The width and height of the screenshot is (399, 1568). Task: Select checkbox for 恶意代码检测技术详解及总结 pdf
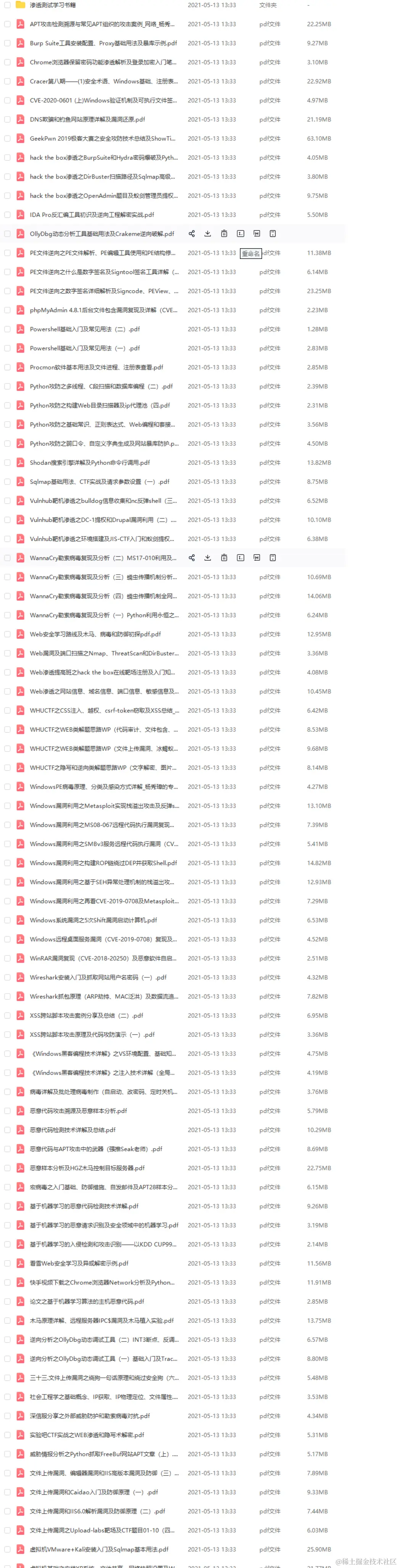[7, 1130]
